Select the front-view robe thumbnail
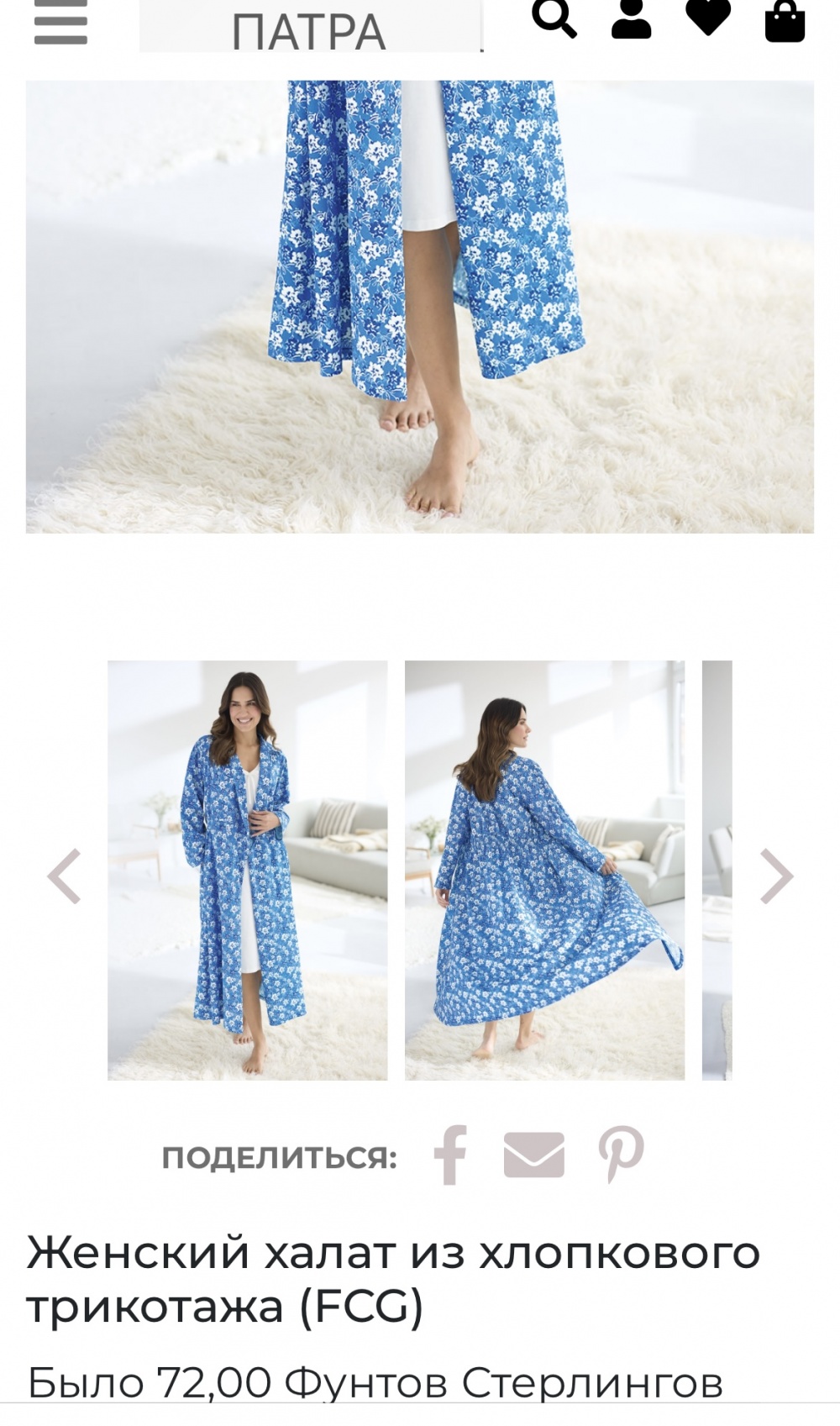The image size is (840, 1426). click(247, 870)
